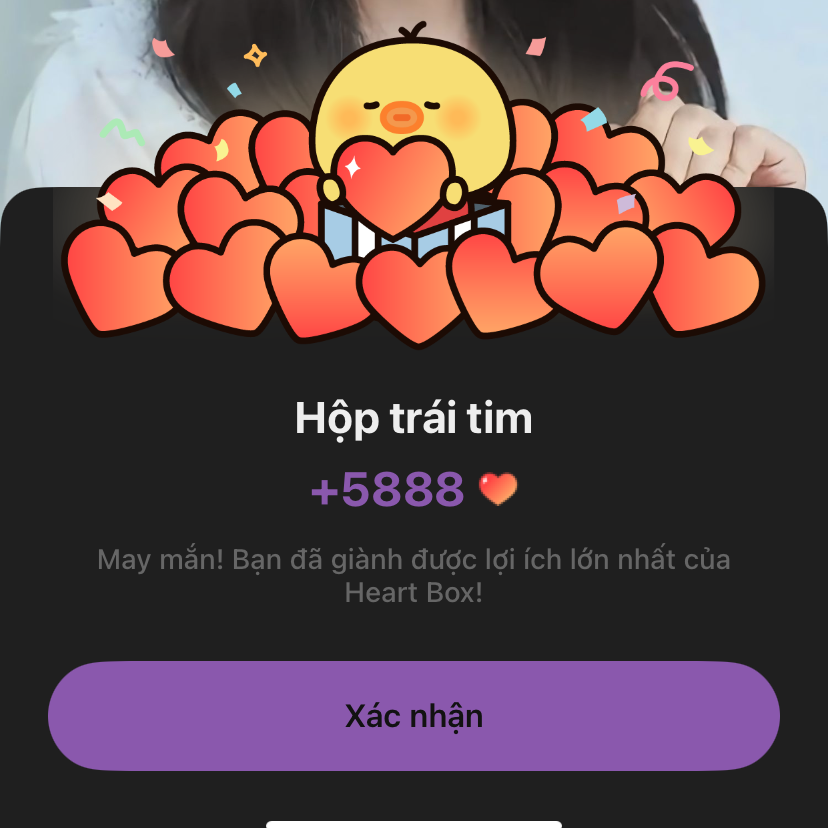
Task: Confirm the reward with Xác nhận button
Action: click(414, 716)
